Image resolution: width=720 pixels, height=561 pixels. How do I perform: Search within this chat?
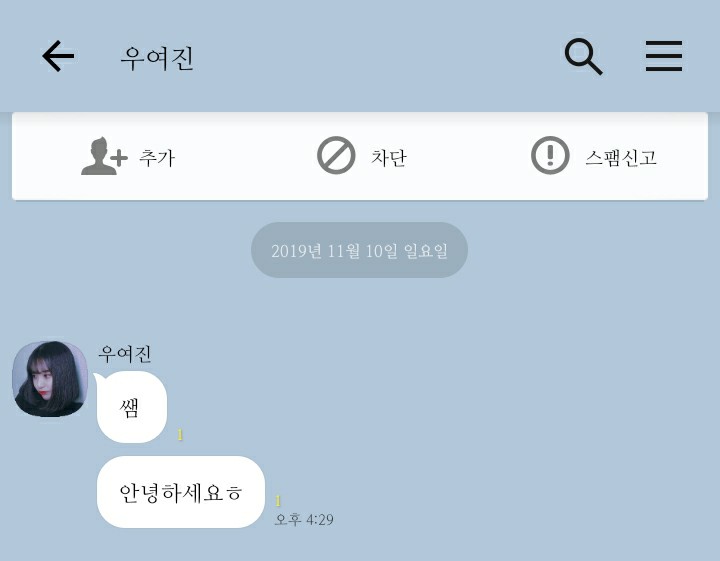[x=583, y=57]
